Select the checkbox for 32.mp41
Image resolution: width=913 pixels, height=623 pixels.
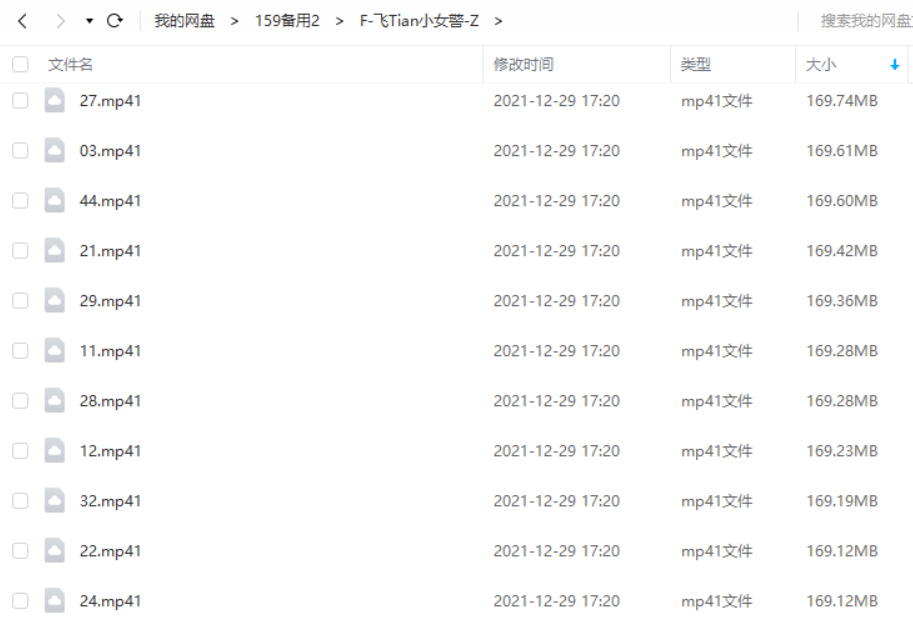21,500
